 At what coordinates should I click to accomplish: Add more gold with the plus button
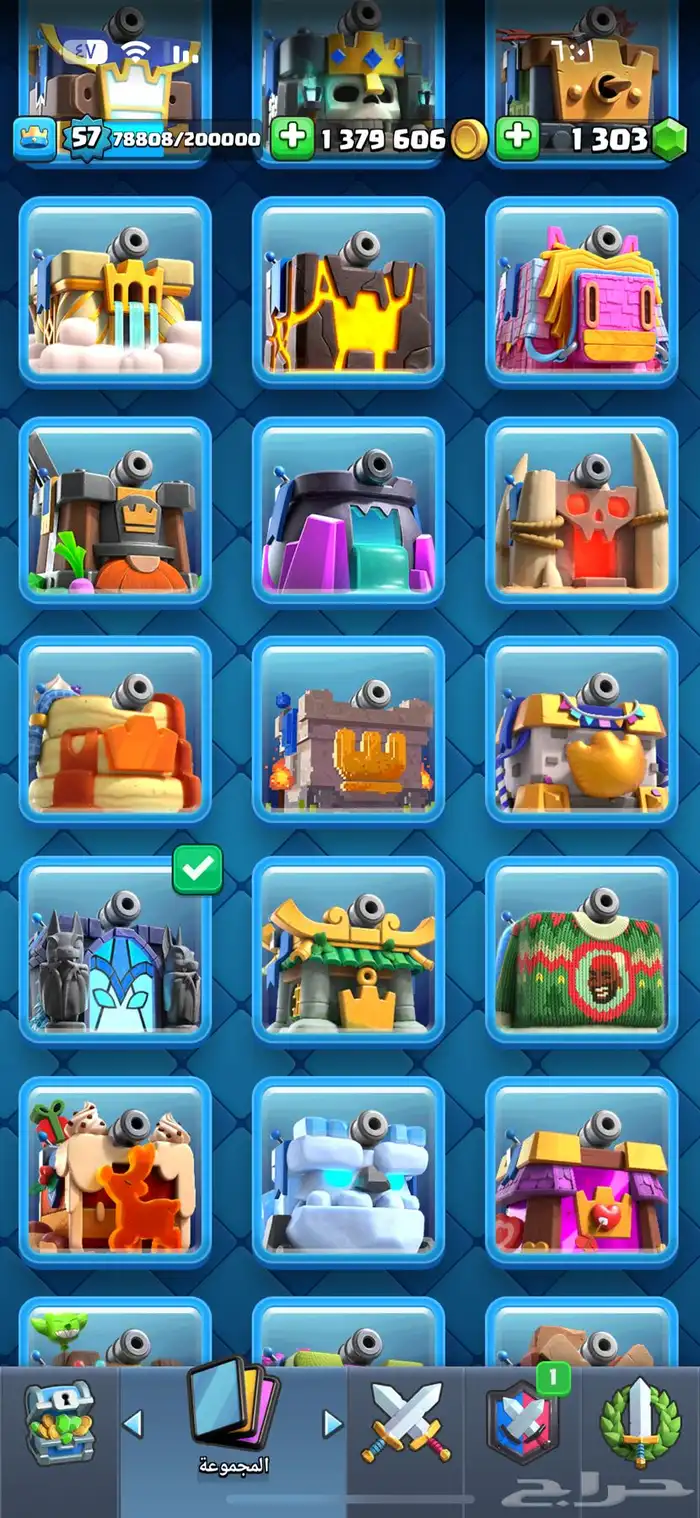292,138
